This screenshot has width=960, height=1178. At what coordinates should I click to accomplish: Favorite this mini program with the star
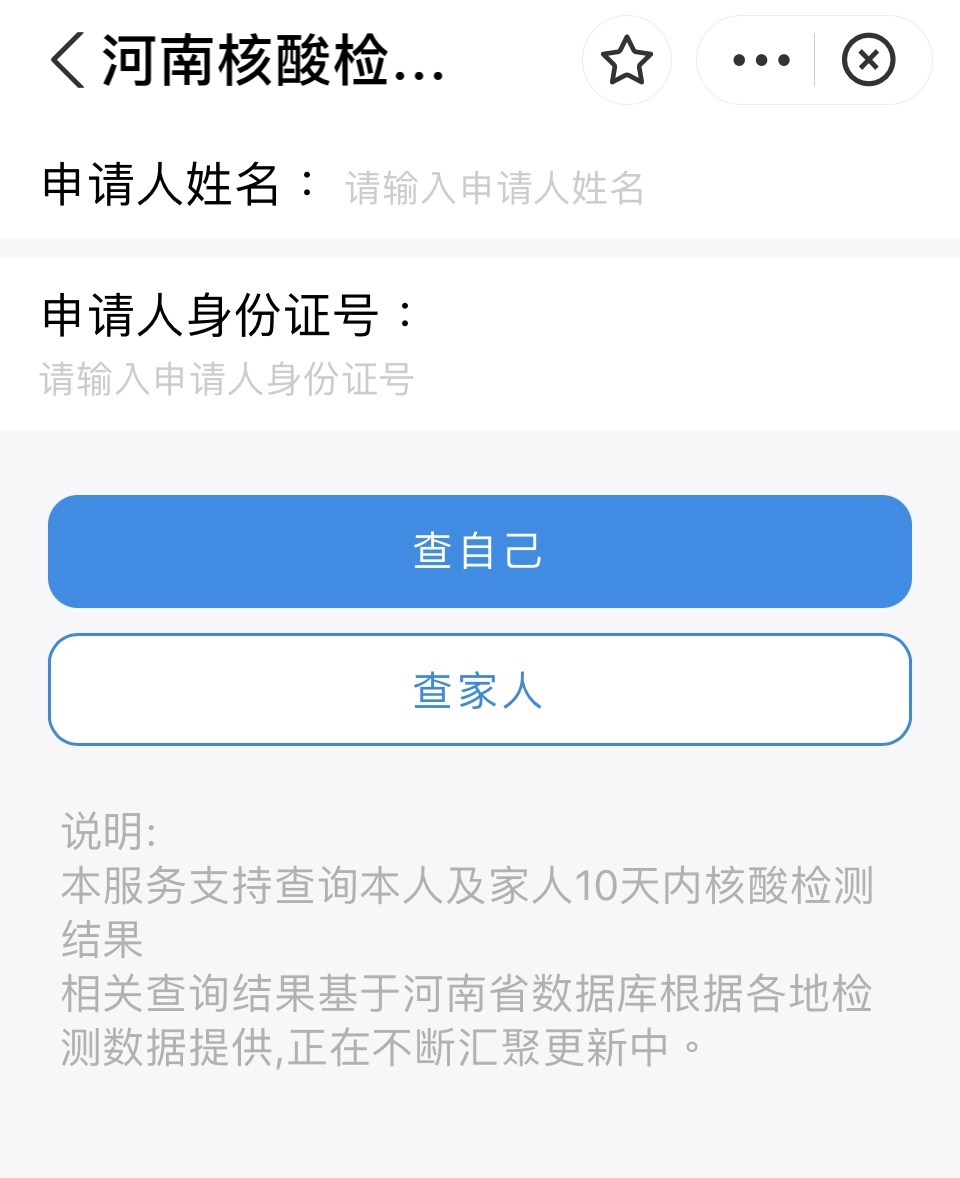627,61
